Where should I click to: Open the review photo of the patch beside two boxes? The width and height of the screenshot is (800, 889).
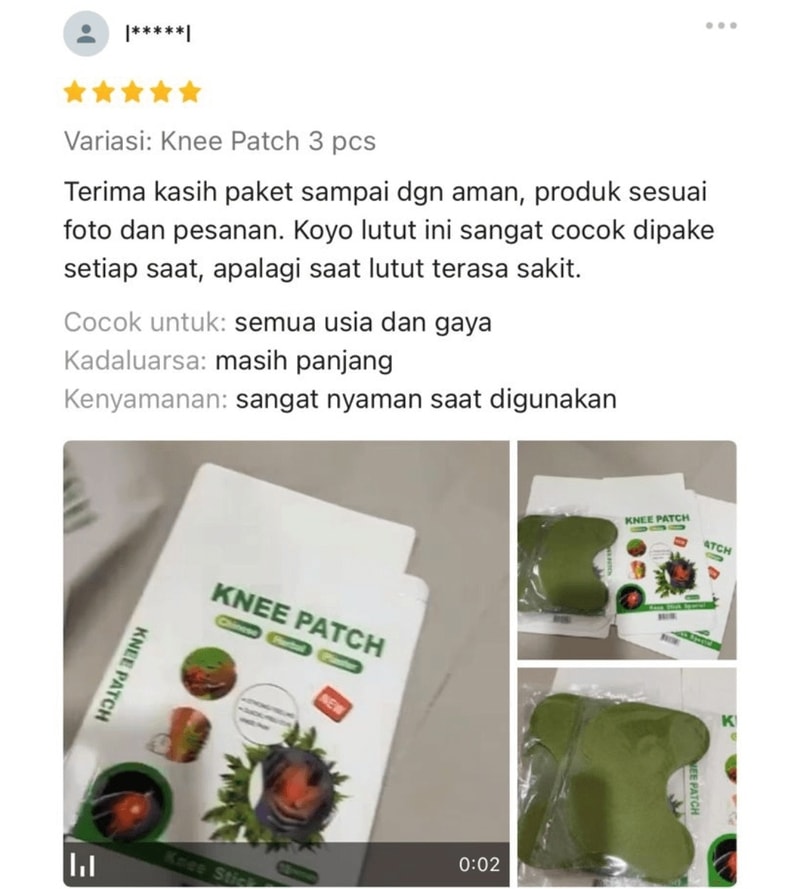[x=625, y=550]
